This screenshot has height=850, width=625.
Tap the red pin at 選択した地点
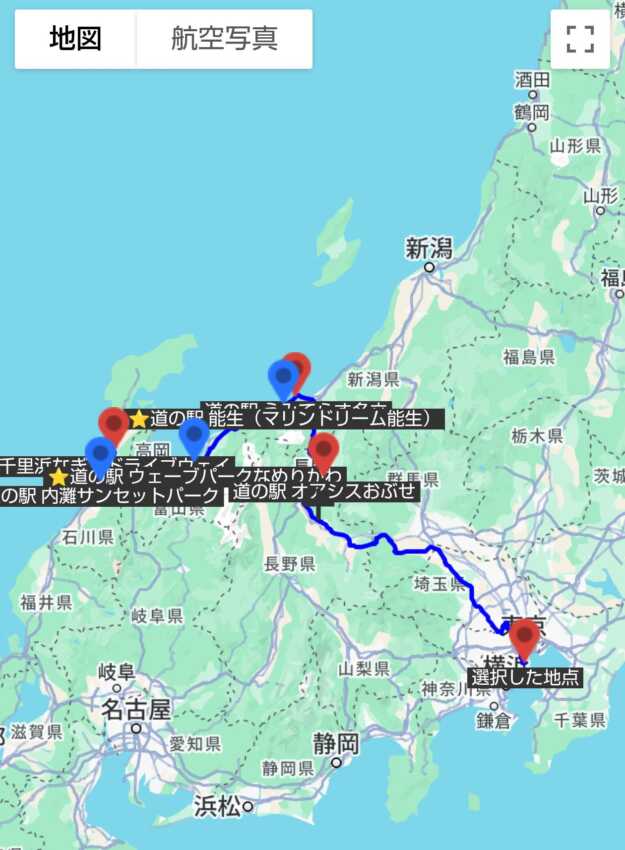pos(524,636)
